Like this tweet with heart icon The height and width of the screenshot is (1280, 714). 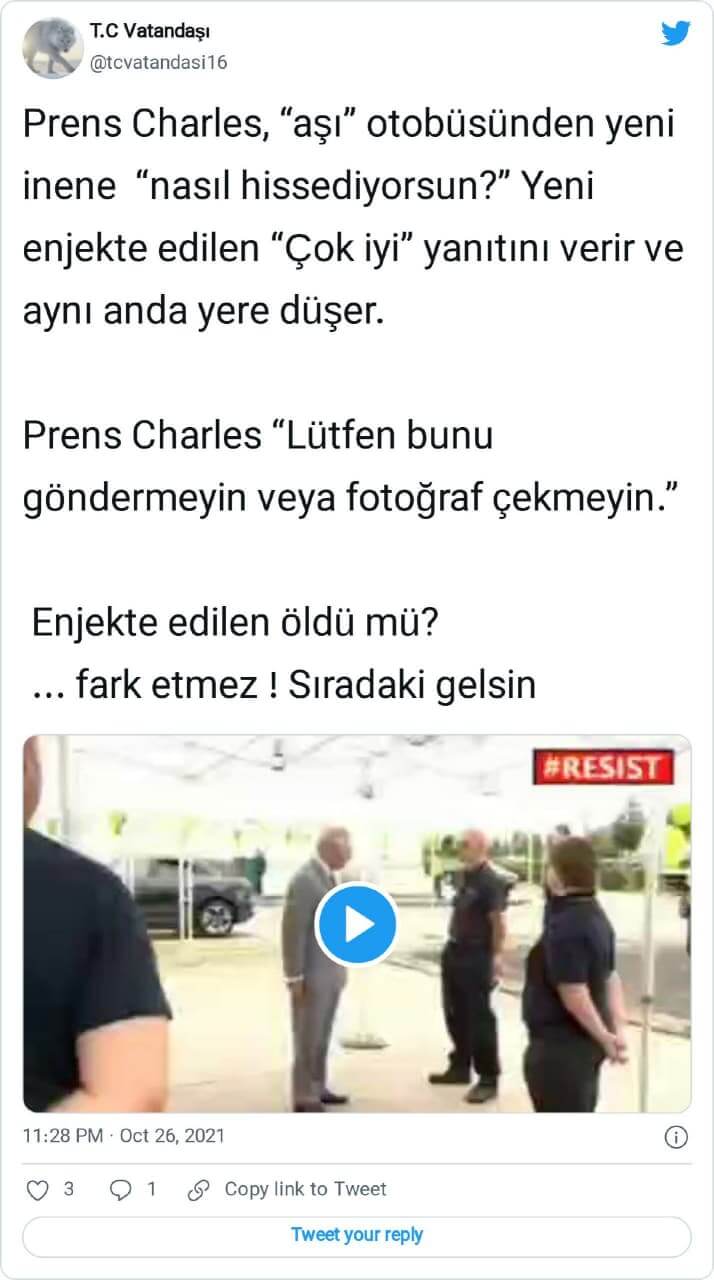[x=38, y=1190]
